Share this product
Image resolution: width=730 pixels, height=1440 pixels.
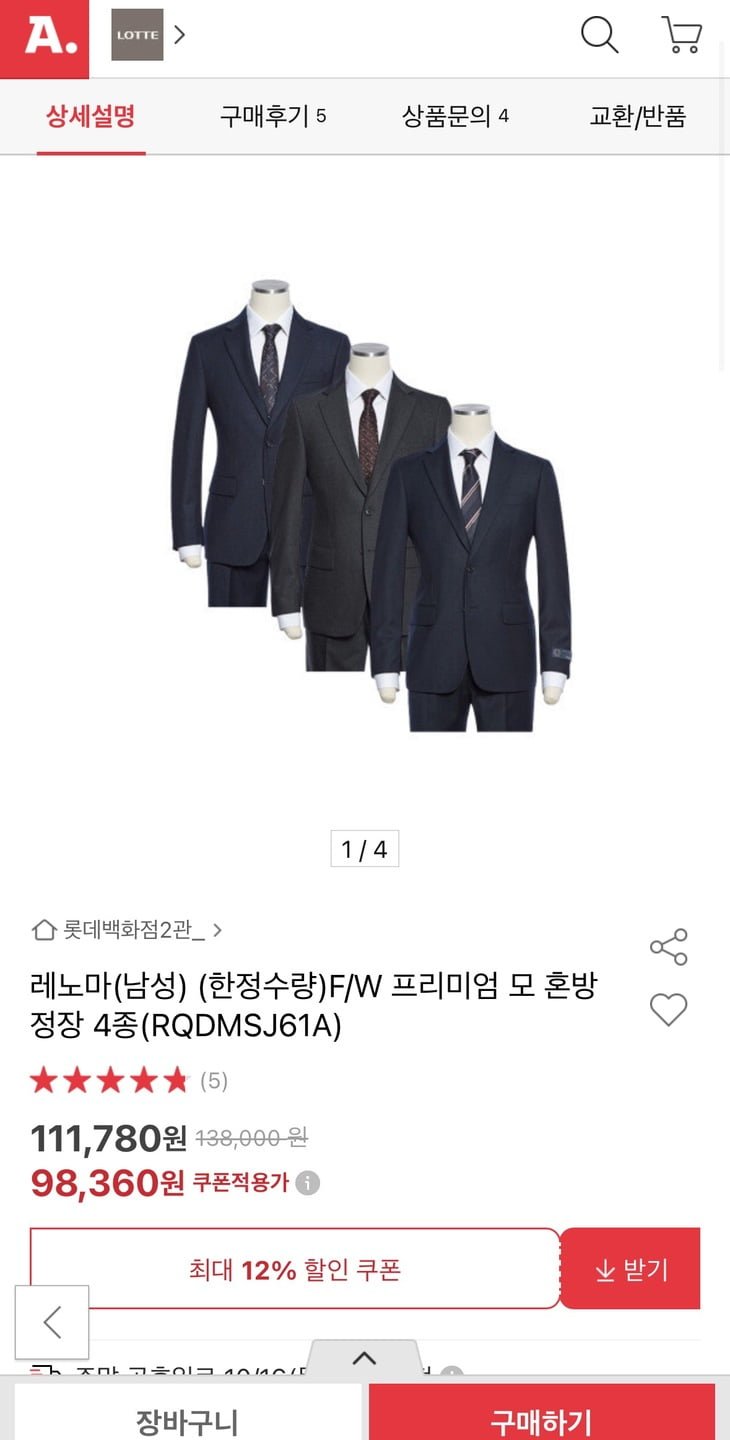pos(668,946)
